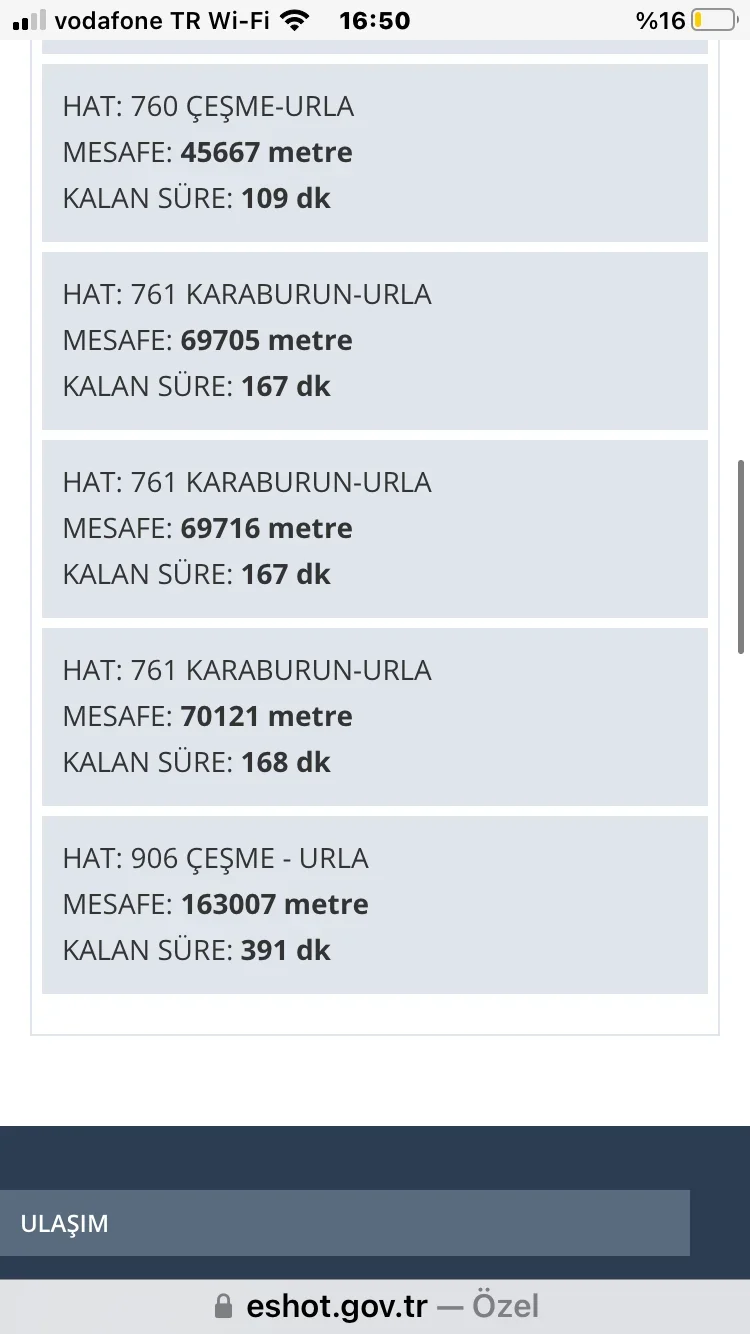
Task: Expand the ULAŞIM footer section
Action: pyautogui.click(x=344, y=1223)
